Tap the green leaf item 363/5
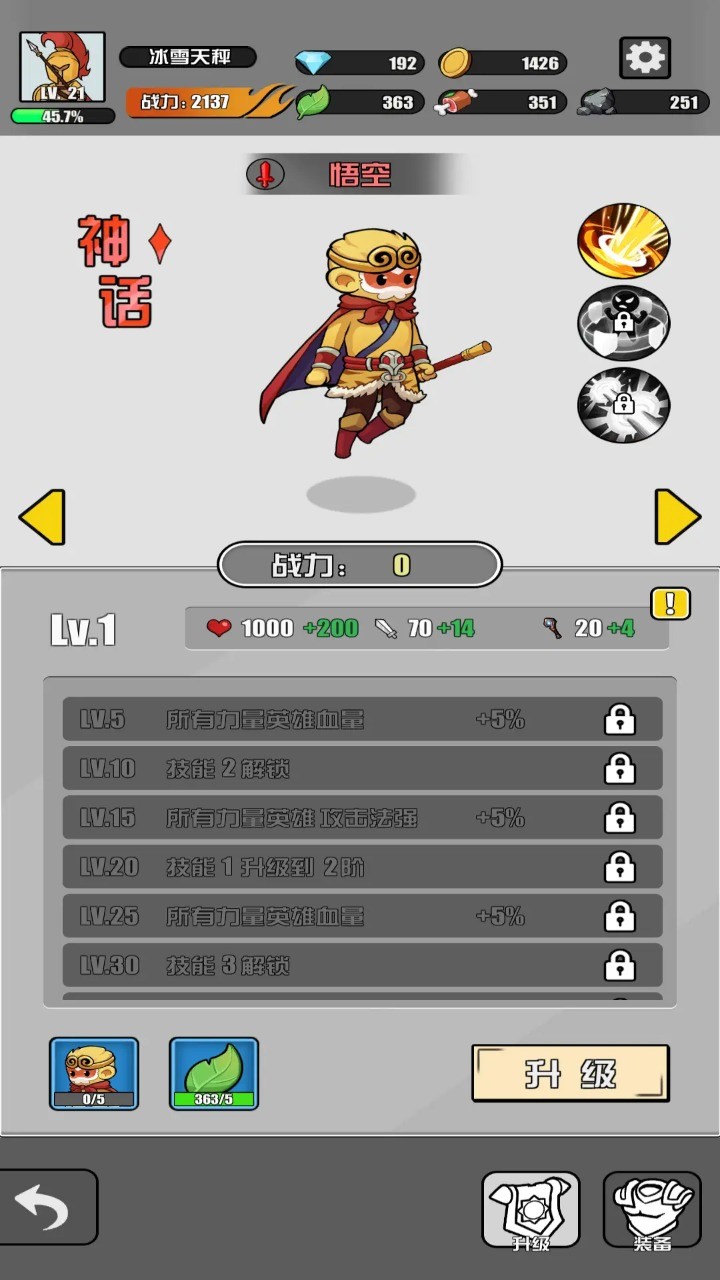The image size is (720, 1280). coord(214,1074)
